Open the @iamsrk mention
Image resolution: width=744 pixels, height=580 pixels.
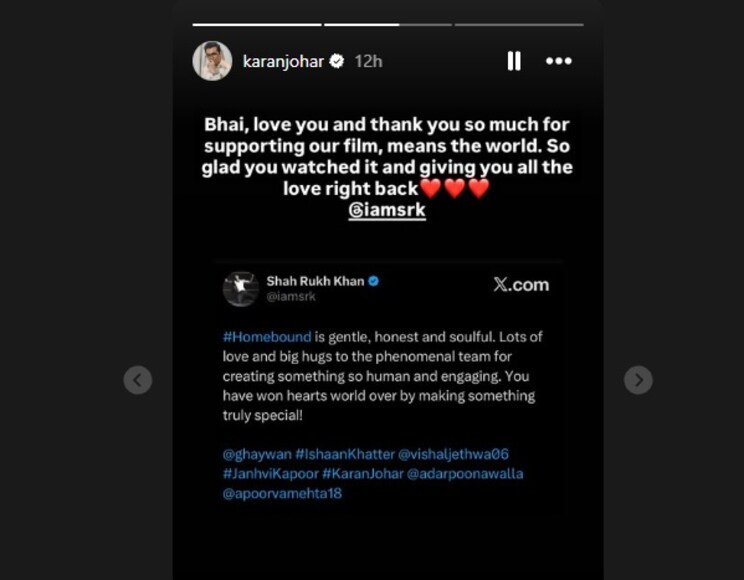pyautogui.click(x=386, y=212)
